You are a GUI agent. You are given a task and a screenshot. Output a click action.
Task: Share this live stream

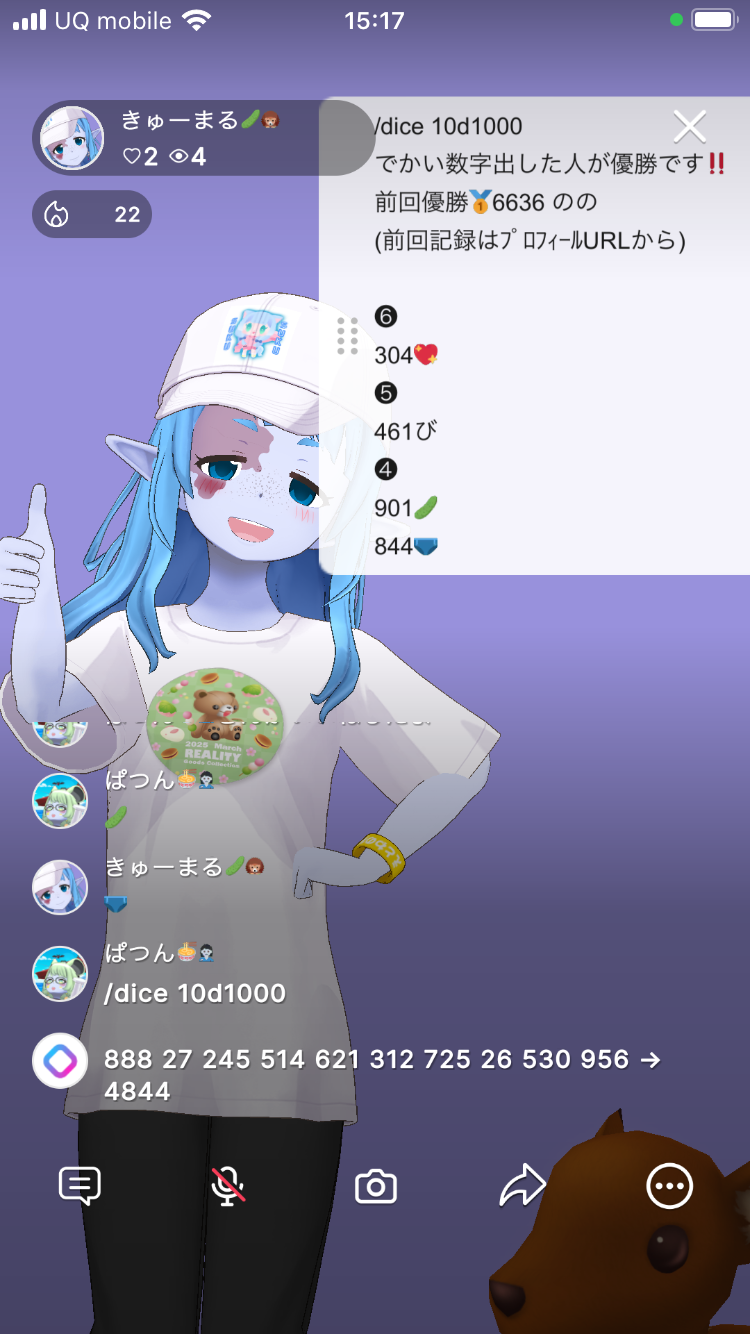point(522,1187)
